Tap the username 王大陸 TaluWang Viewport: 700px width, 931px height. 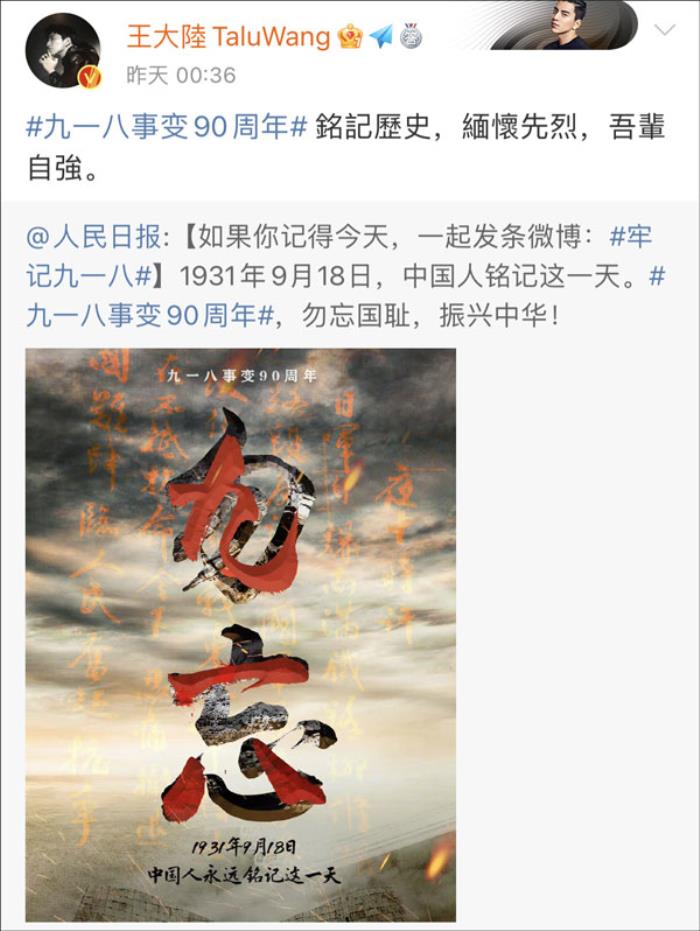pyautogui.click(x=228, y=37)
